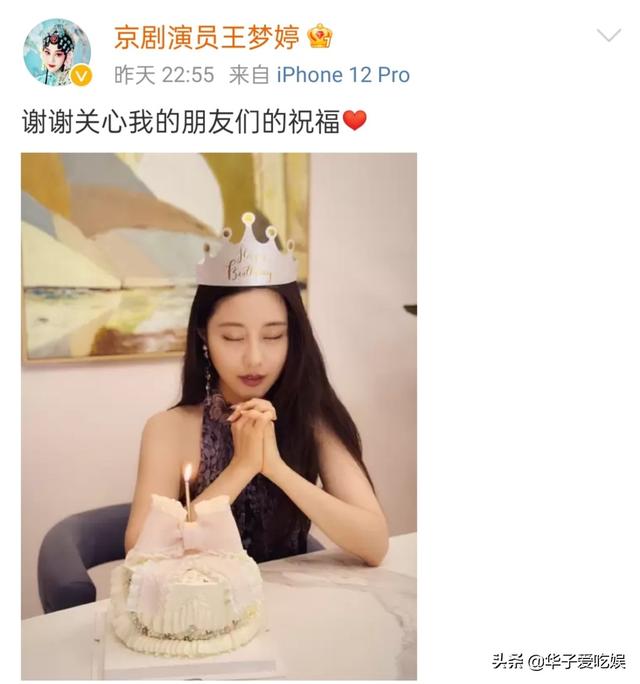Tap the username 京剧演员王梦婷
This screenshot has height=684, width=640.
tap(207, 36)
